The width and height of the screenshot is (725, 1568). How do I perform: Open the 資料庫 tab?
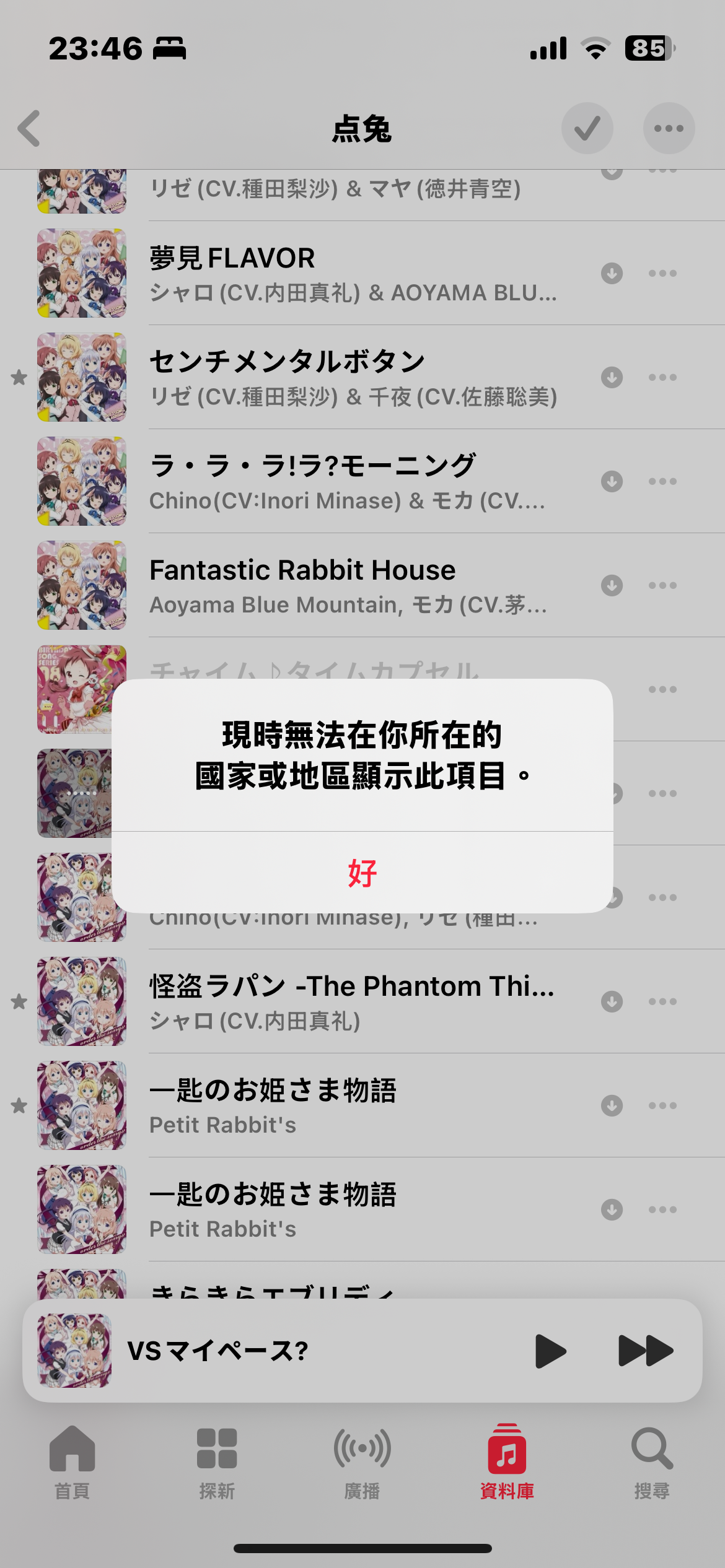pyautogui.click(x=507, y=1461)
